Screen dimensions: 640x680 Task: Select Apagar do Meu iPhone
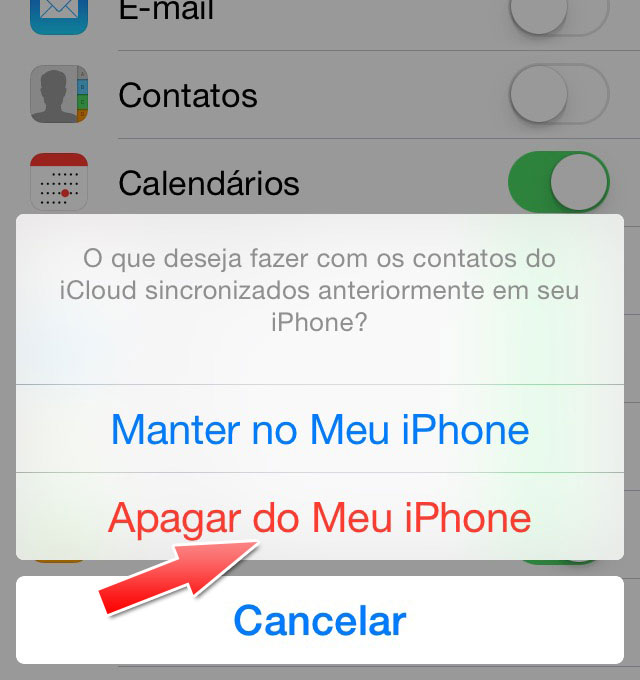pyautogui.click(x=320, y=517)
